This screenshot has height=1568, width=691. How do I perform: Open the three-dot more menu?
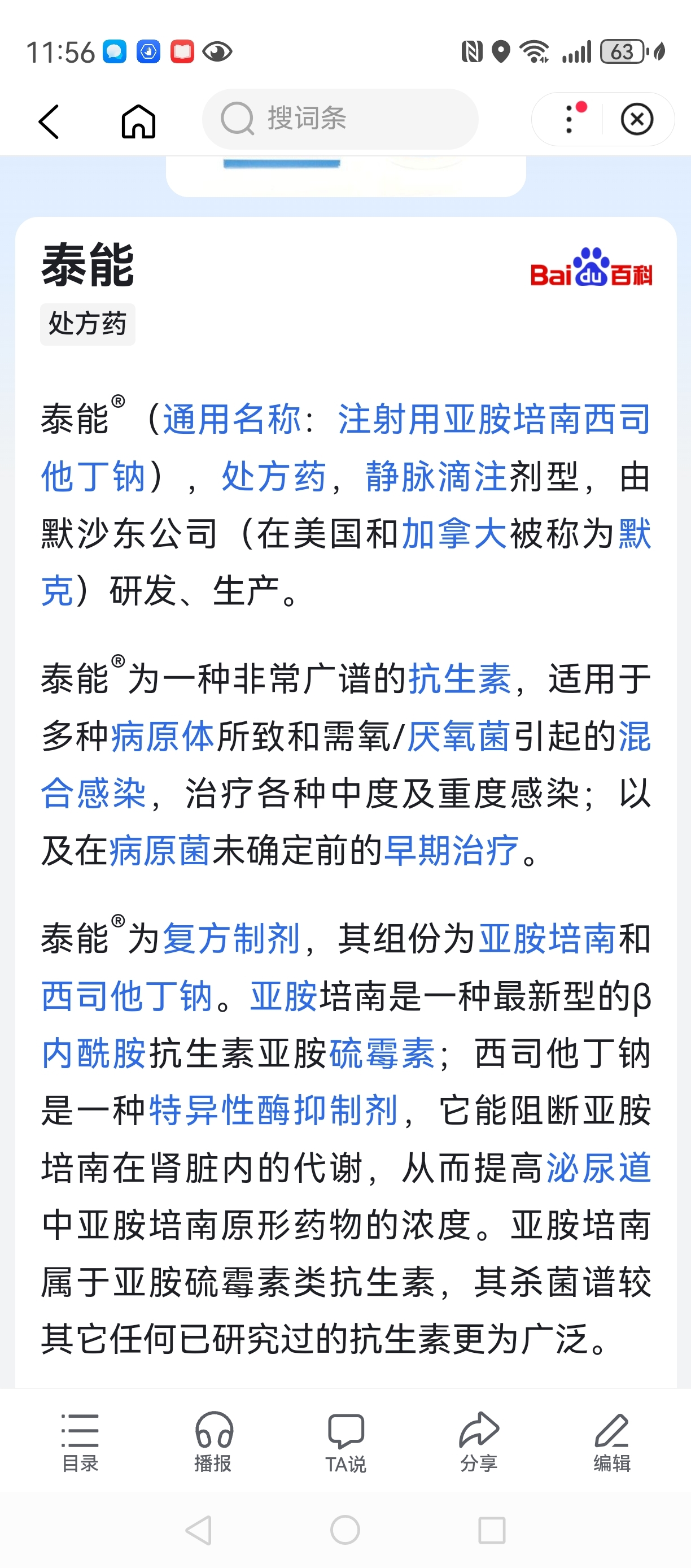(571, 119)
